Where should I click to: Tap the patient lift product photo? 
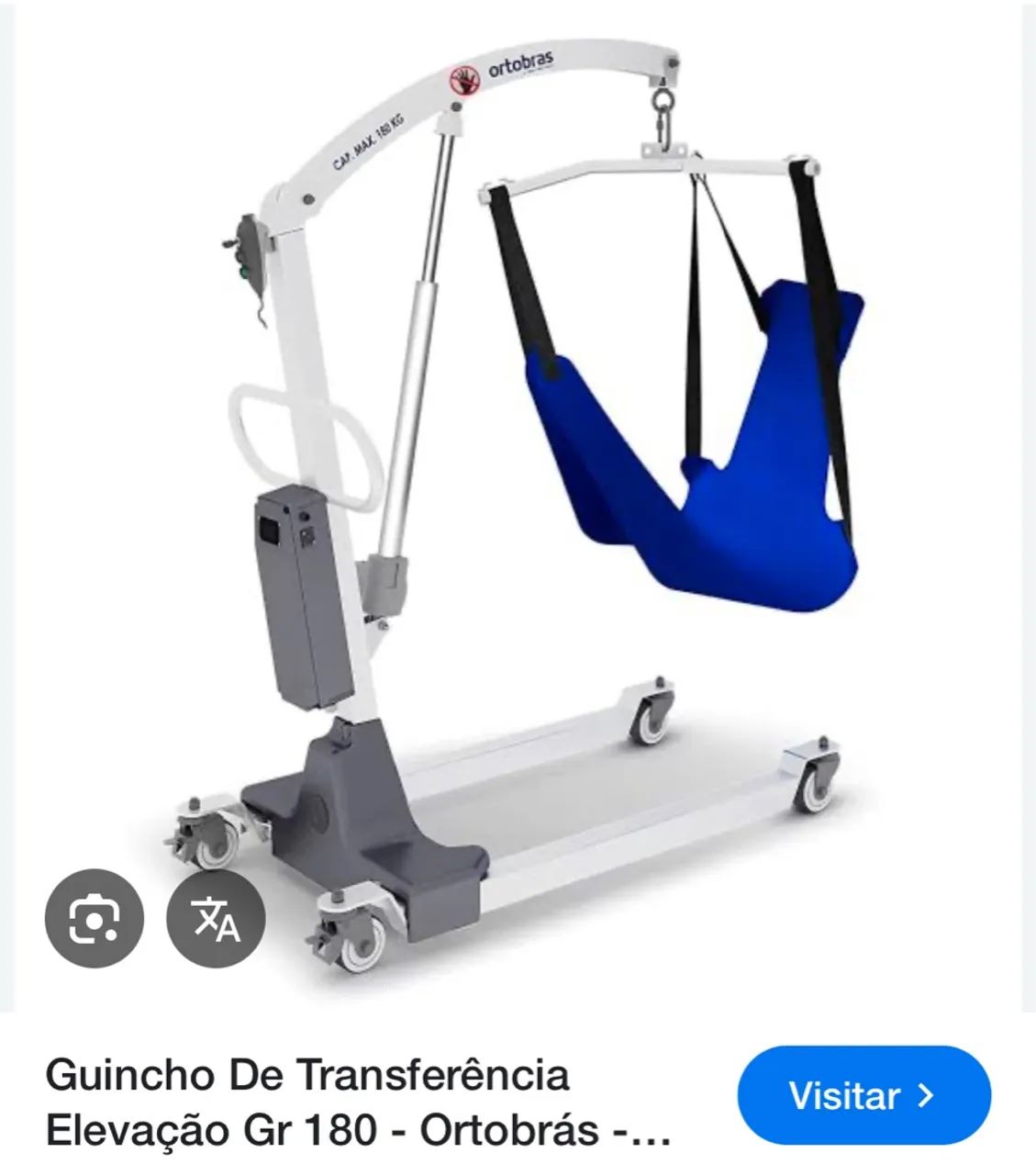click(x=514, y=505)
